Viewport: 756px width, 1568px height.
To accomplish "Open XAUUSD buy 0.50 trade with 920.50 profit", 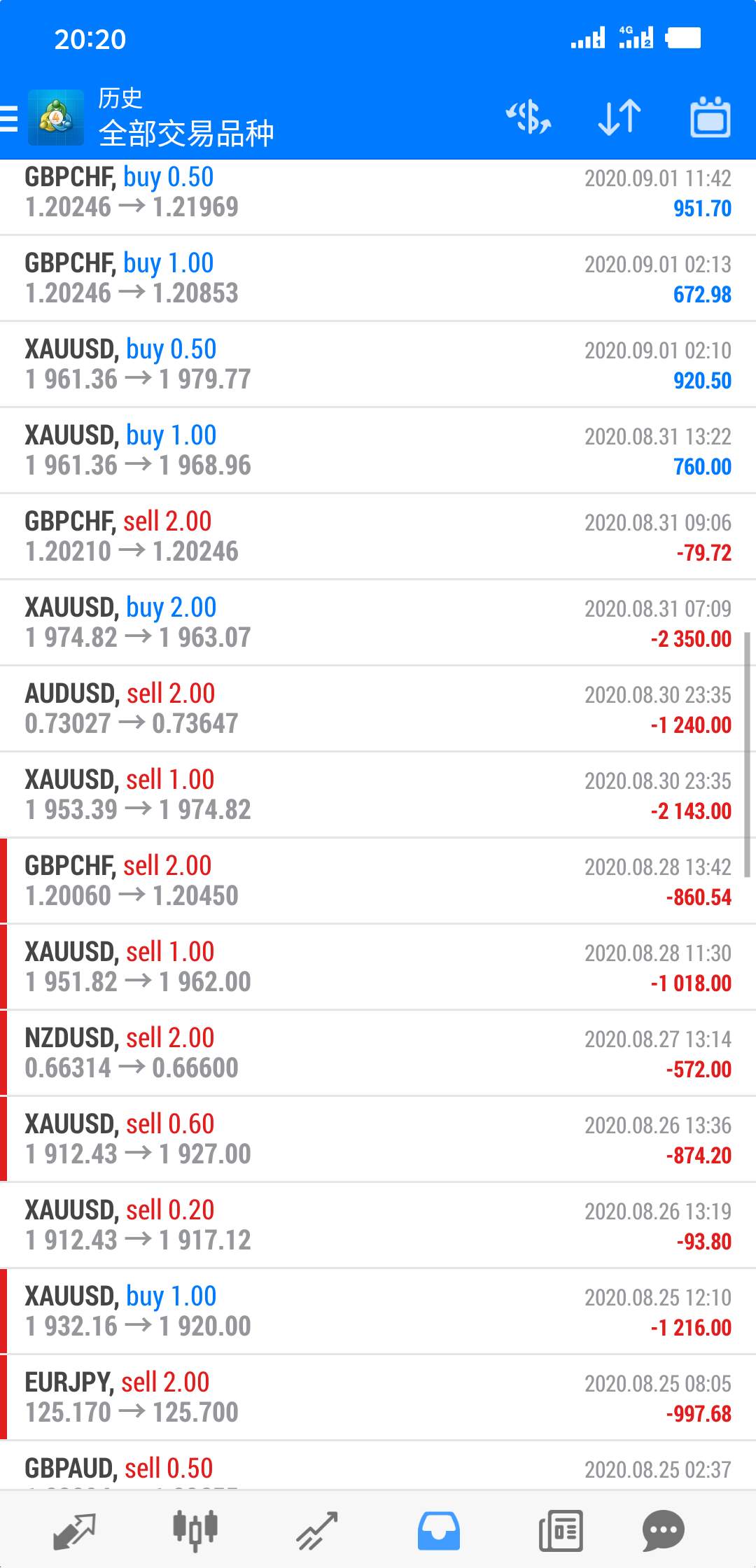I will (378, 365).
